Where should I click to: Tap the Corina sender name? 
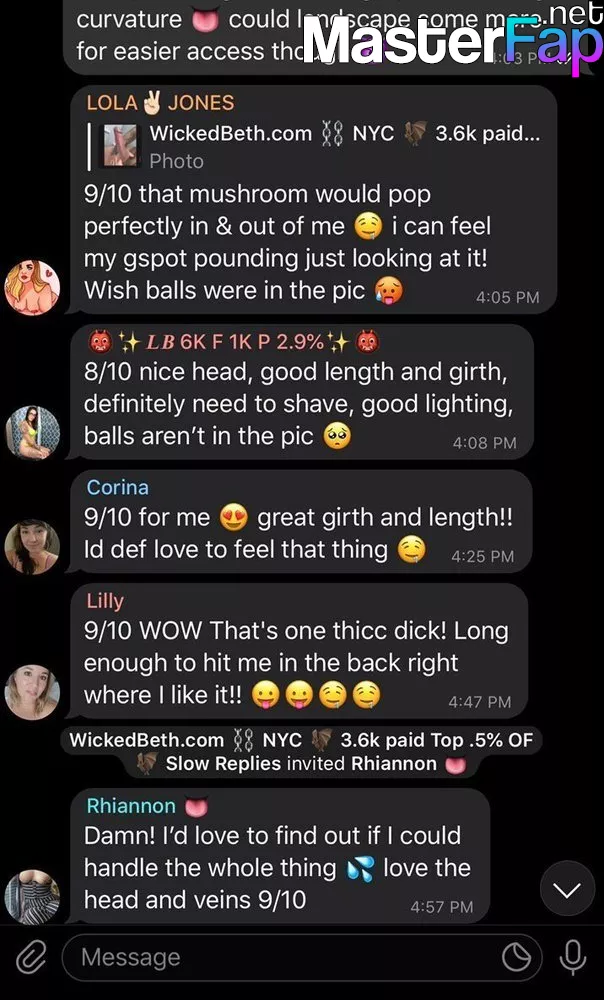tap(117, 487)
